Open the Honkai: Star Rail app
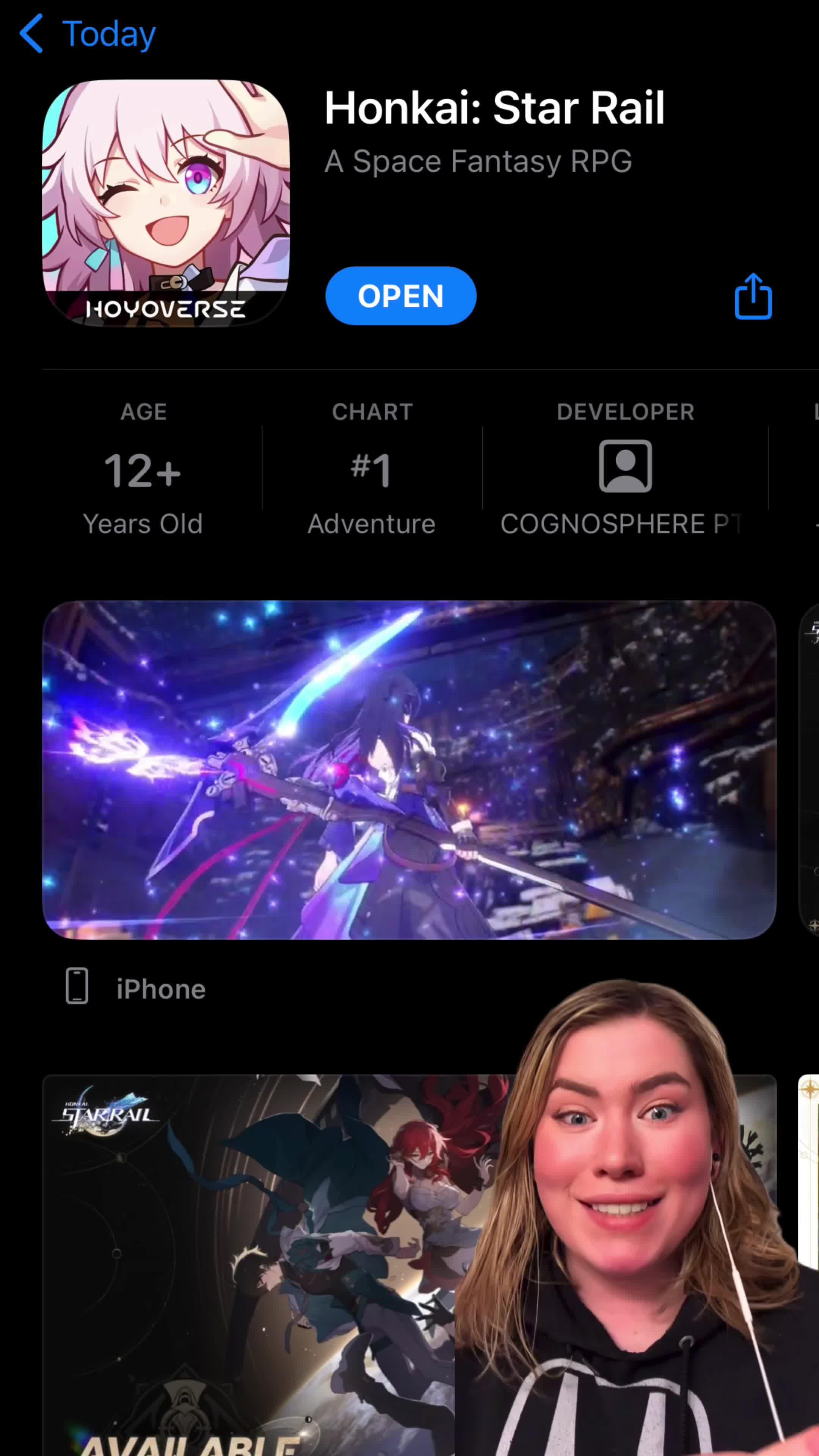This screenshot has width=819, height=1456. pos(400,296)
